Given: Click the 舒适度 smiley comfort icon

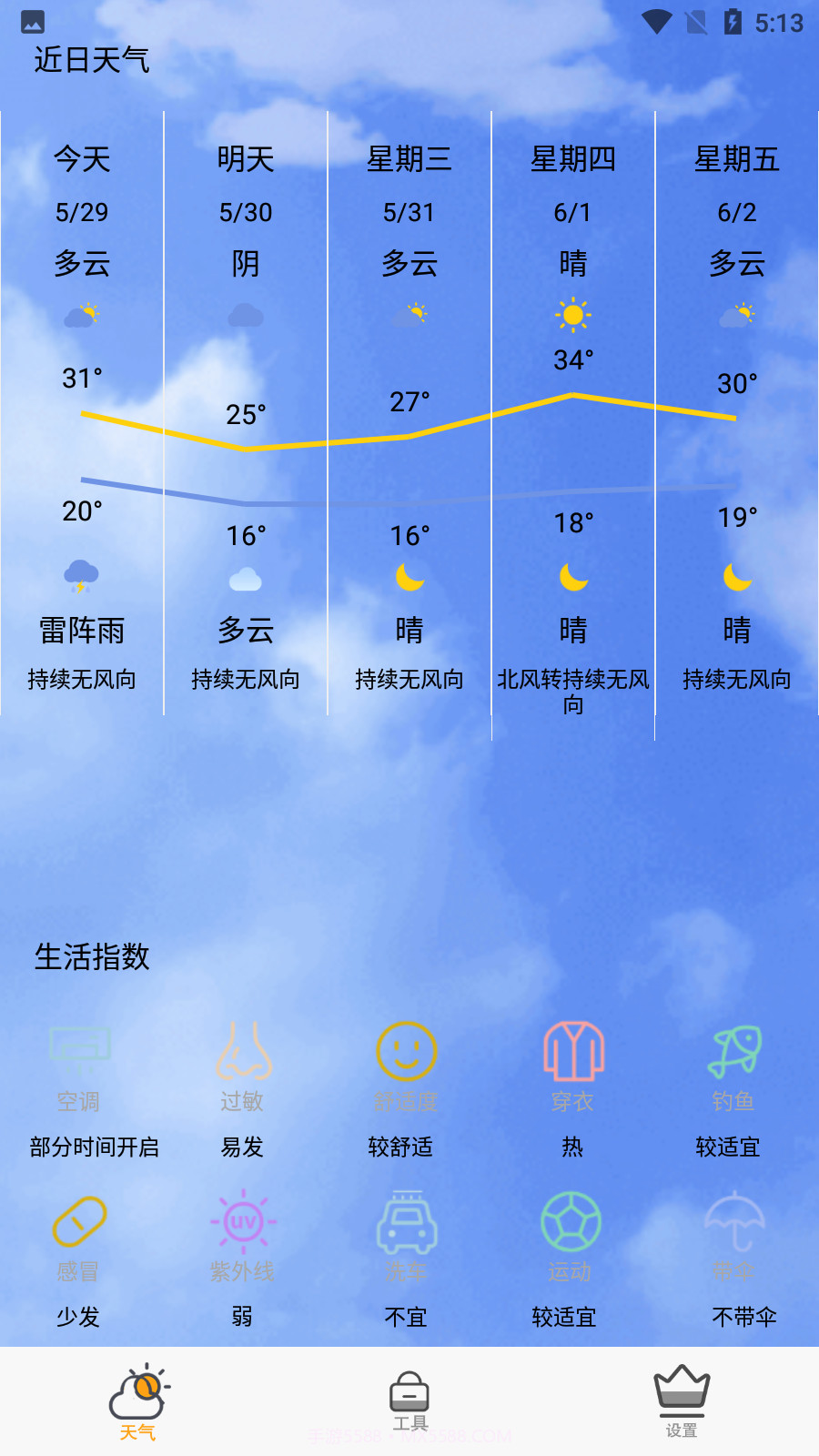Looking at the screenshot, I should tap(408, 1054).
